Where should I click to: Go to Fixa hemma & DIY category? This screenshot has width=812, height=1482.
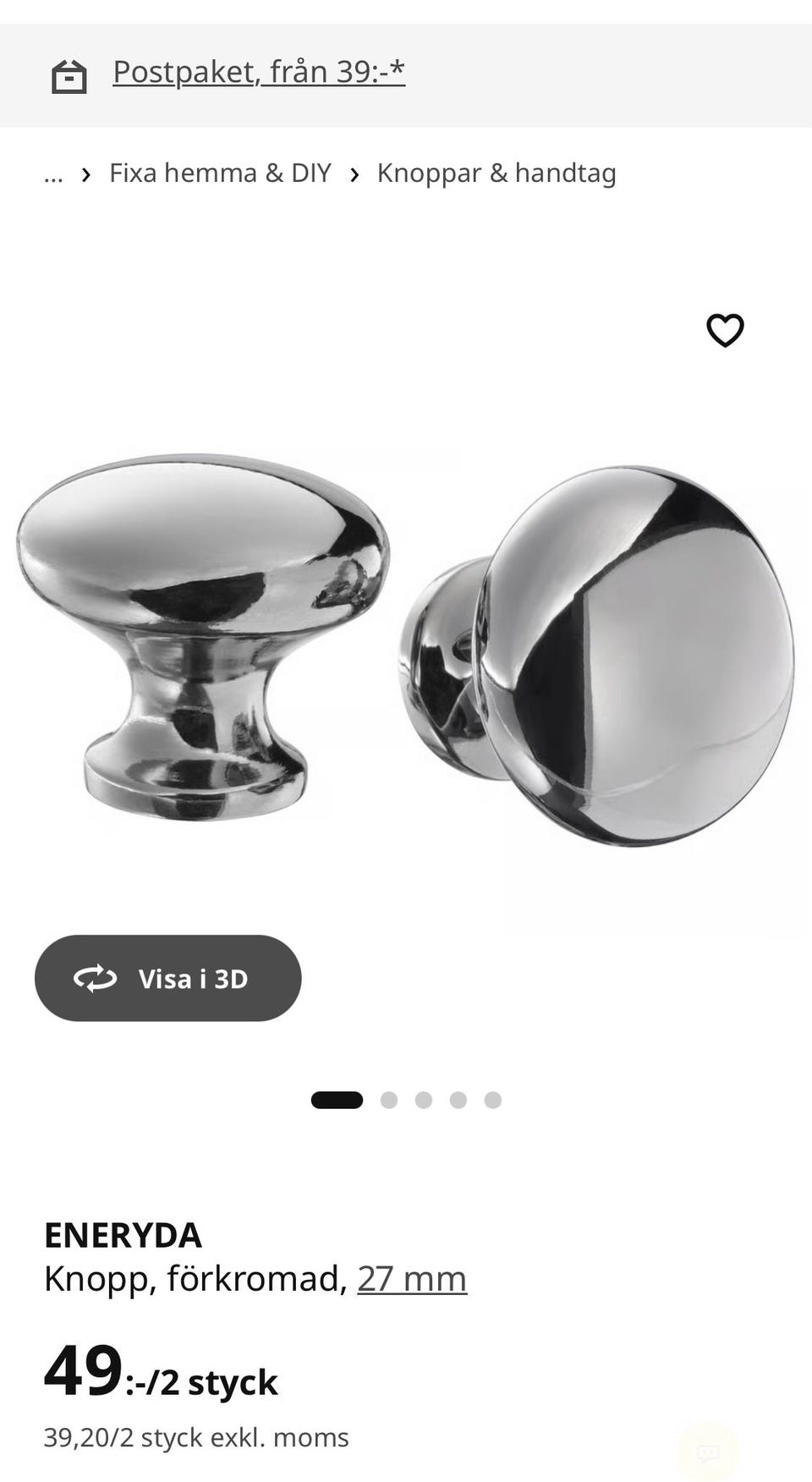[220, 173]
